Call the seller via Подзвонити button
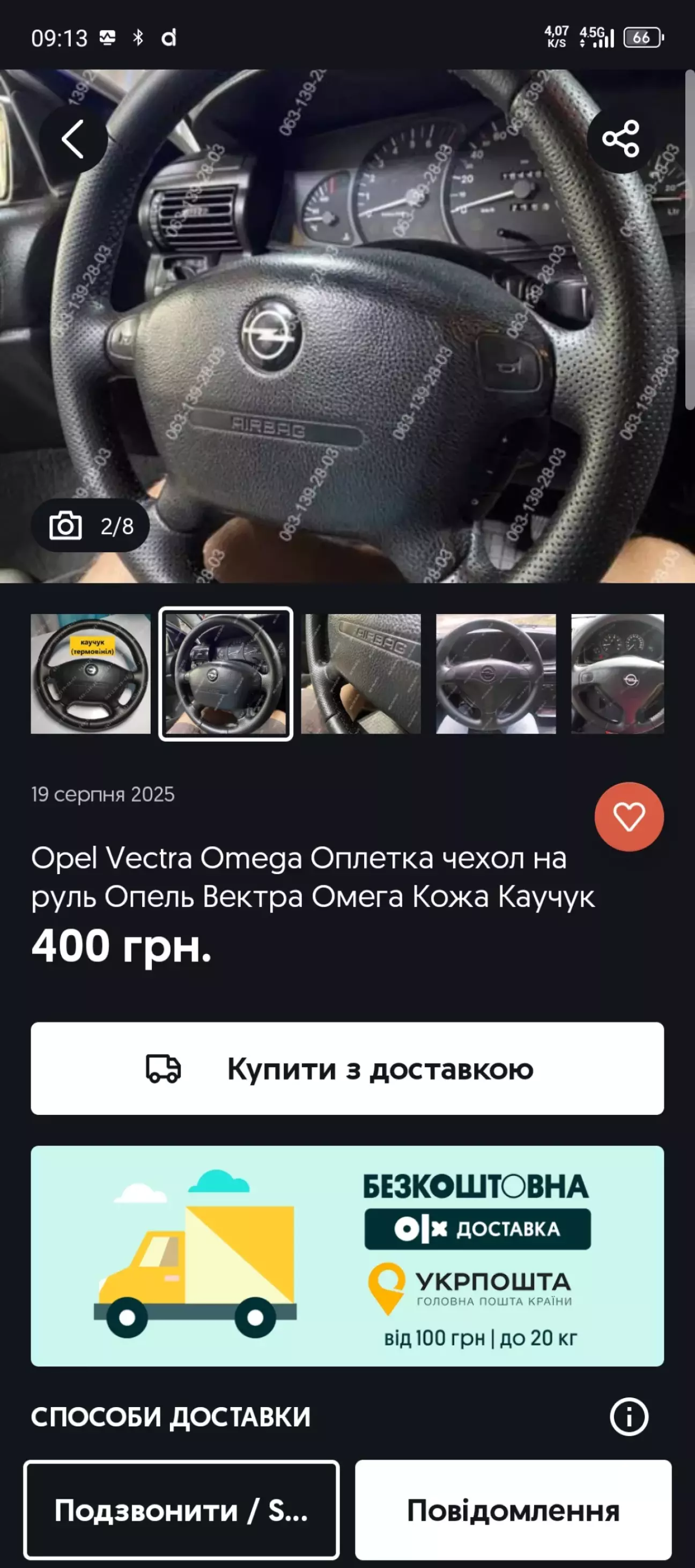 point(181,1510)
